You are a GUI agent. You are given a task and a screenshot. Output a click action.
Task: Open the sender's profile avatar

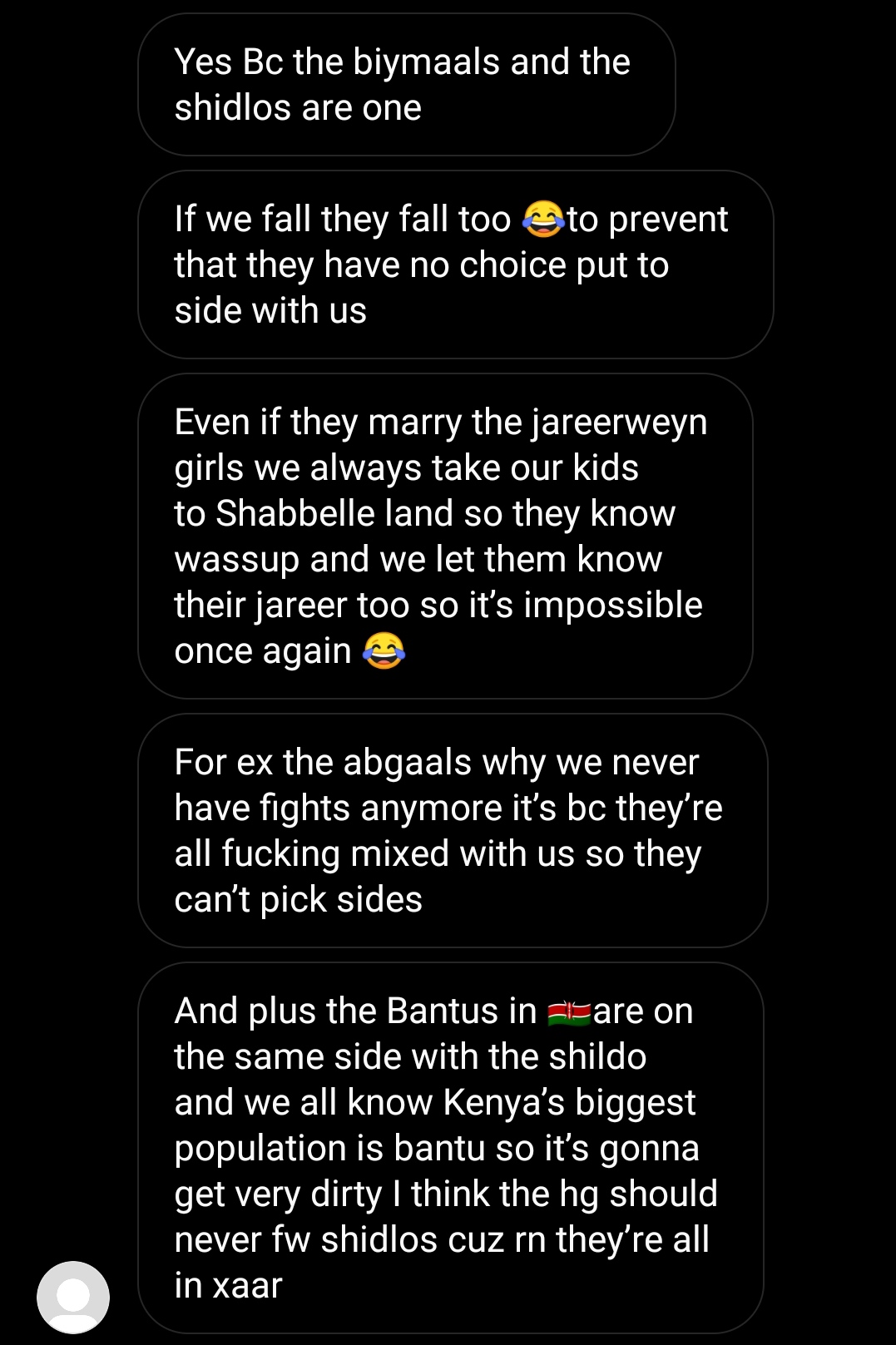point(73,1297)
